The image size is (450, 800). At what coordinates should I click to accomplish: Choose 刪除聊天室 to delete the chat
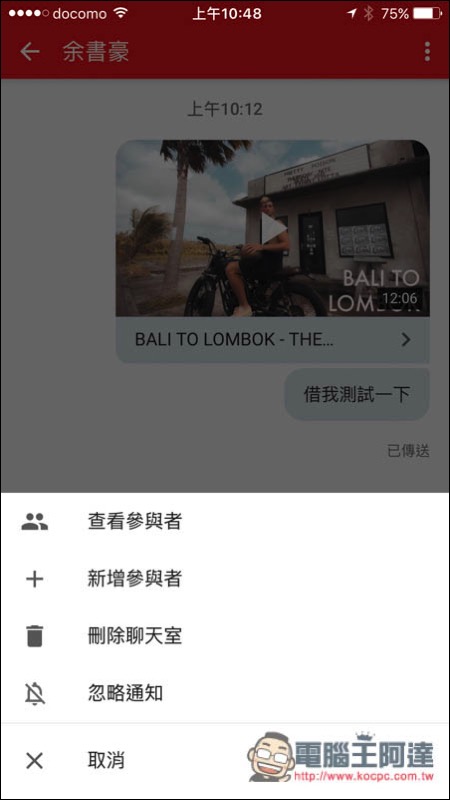click(x=224, y=636)
